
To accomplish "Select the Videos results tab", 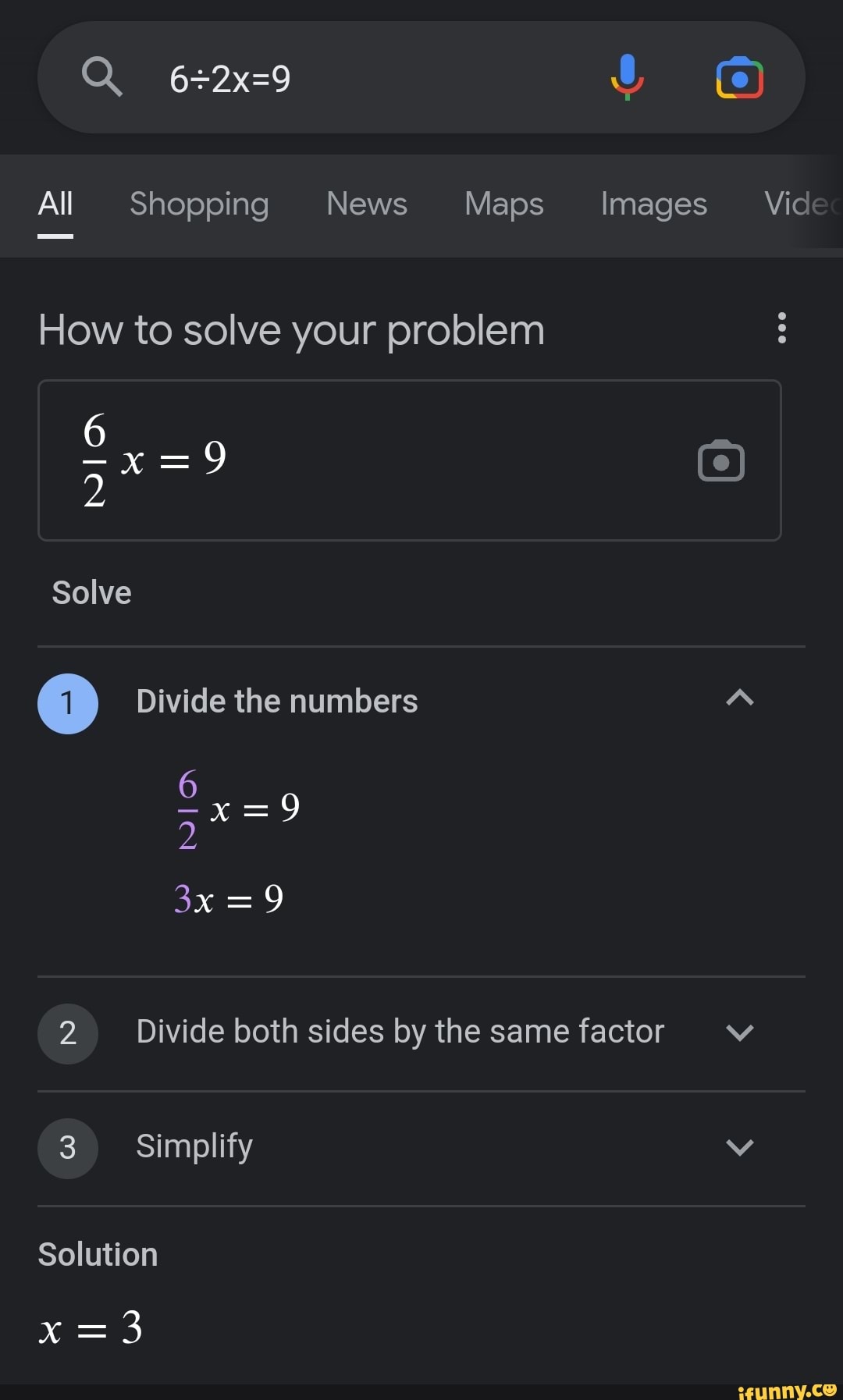I will [804, 204].
